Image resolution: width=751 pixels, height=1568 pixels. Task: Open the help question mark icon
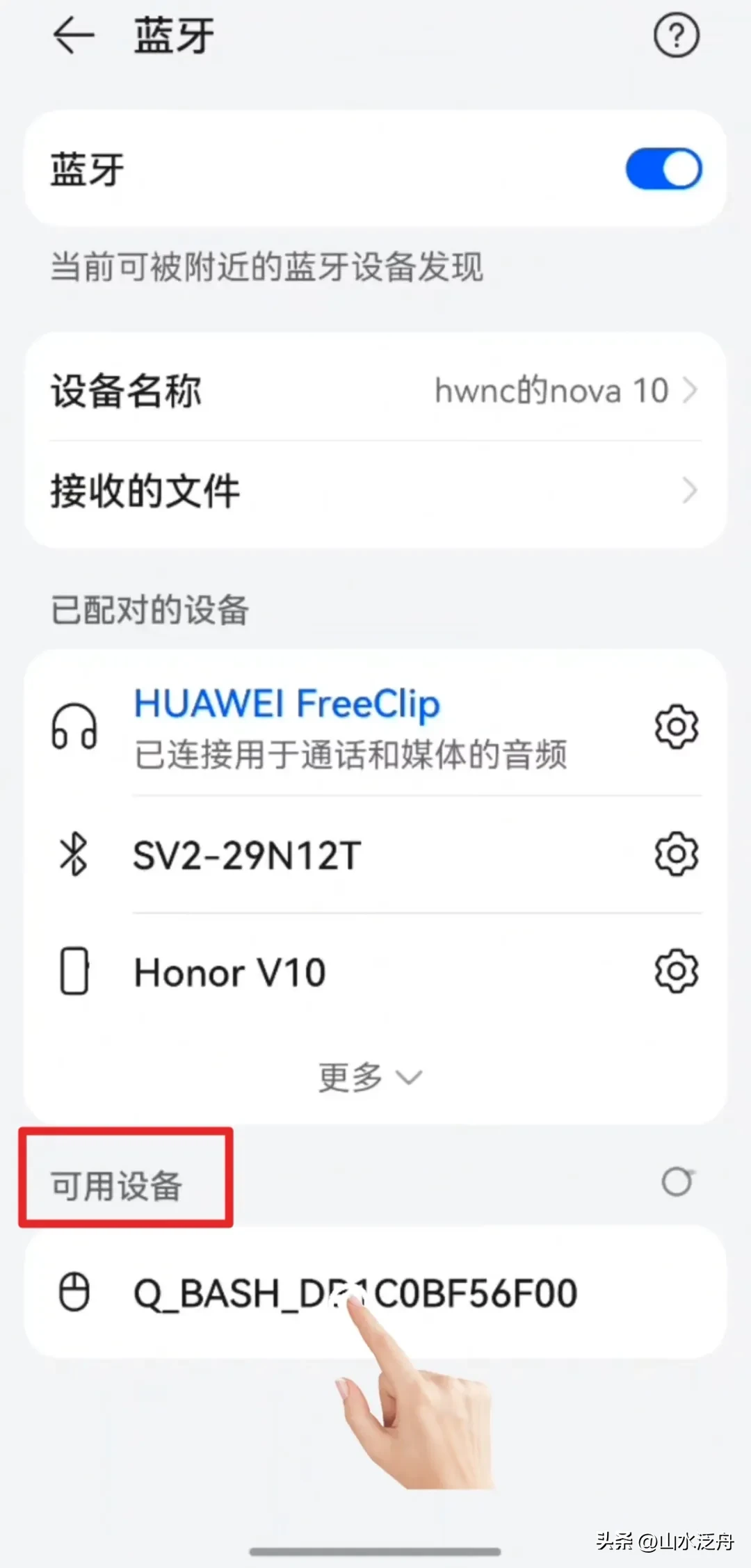(676, 36)
